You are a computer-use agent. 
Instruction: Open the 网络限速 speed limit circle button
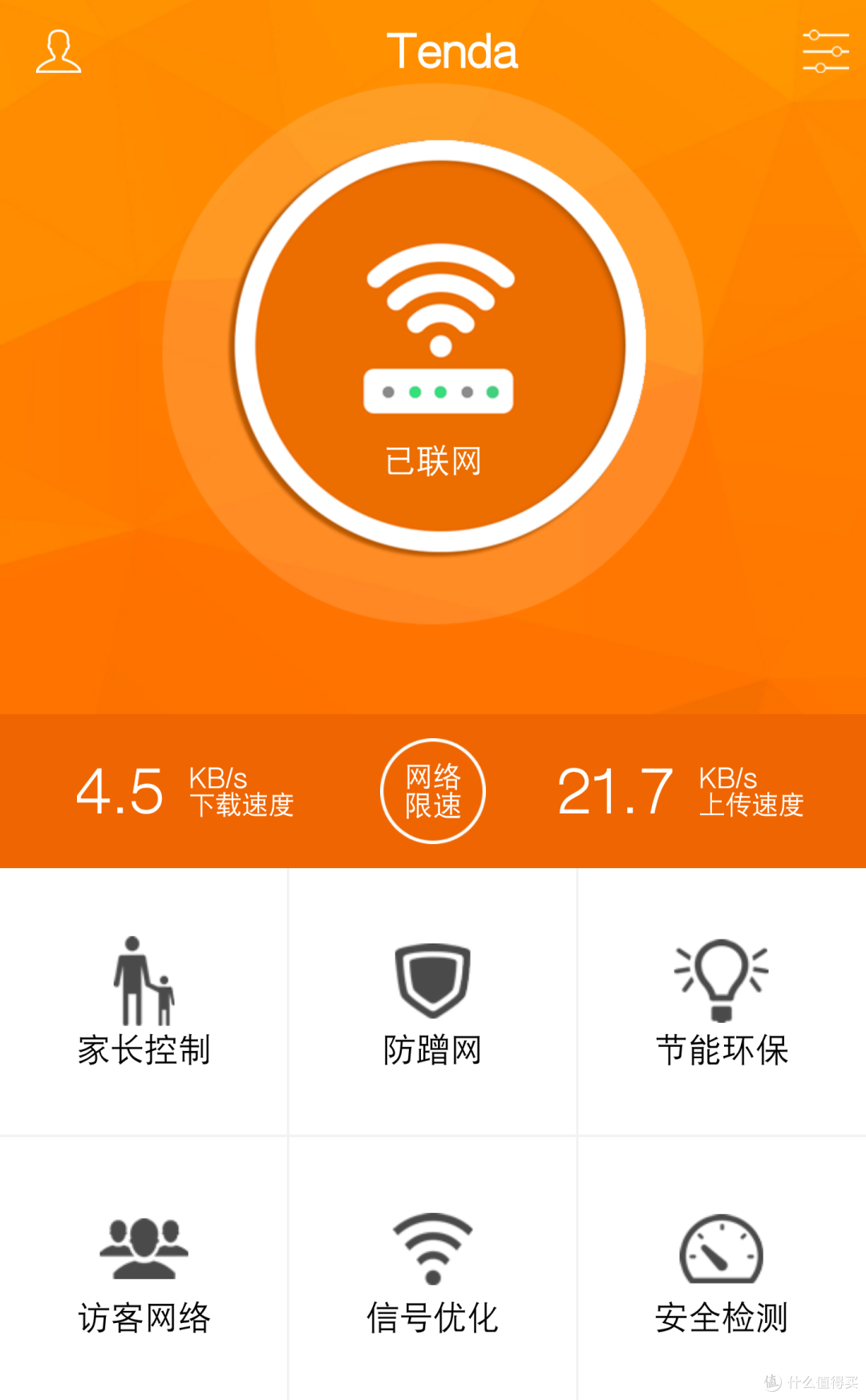point(433,790)
